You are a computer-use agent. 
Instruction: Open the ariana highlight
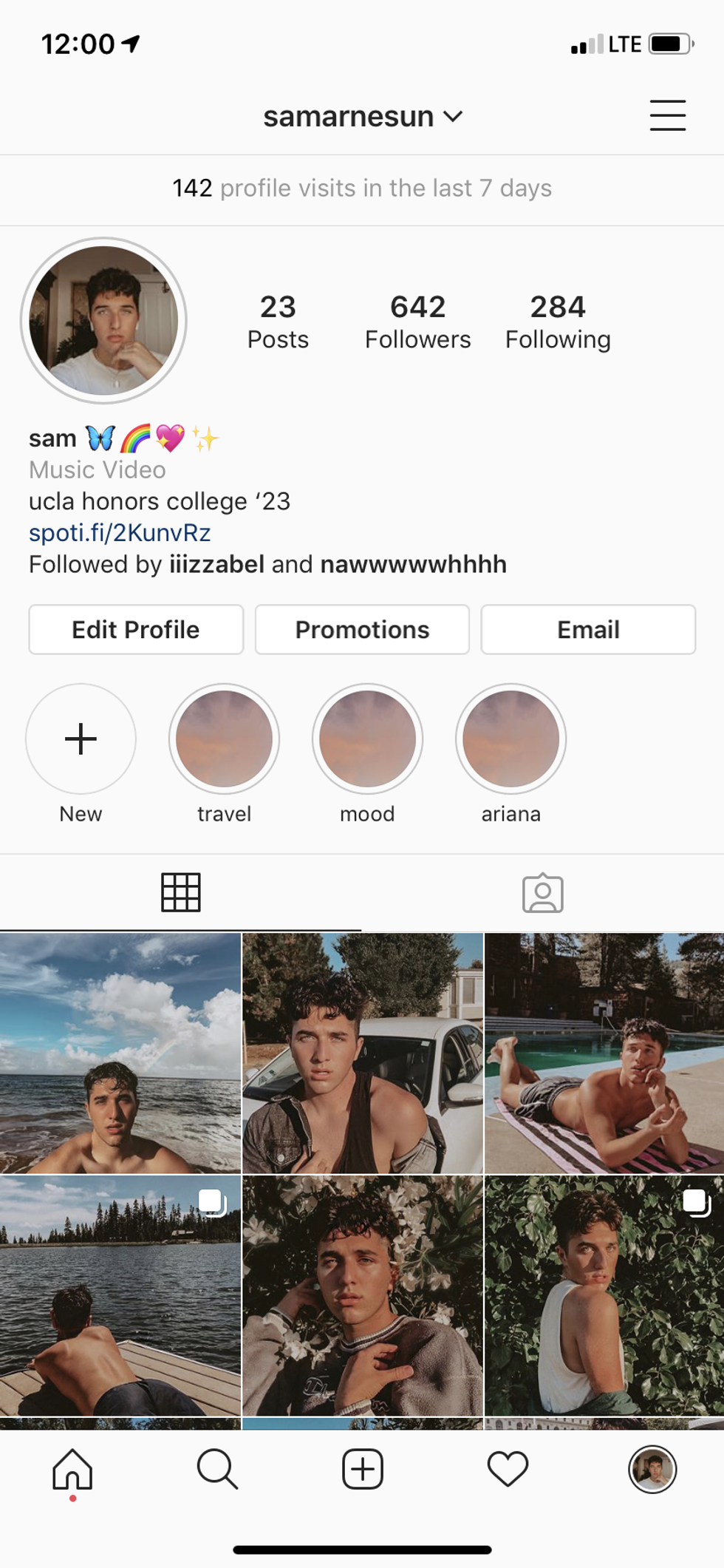pyautogui.click(x=510, y=739)
